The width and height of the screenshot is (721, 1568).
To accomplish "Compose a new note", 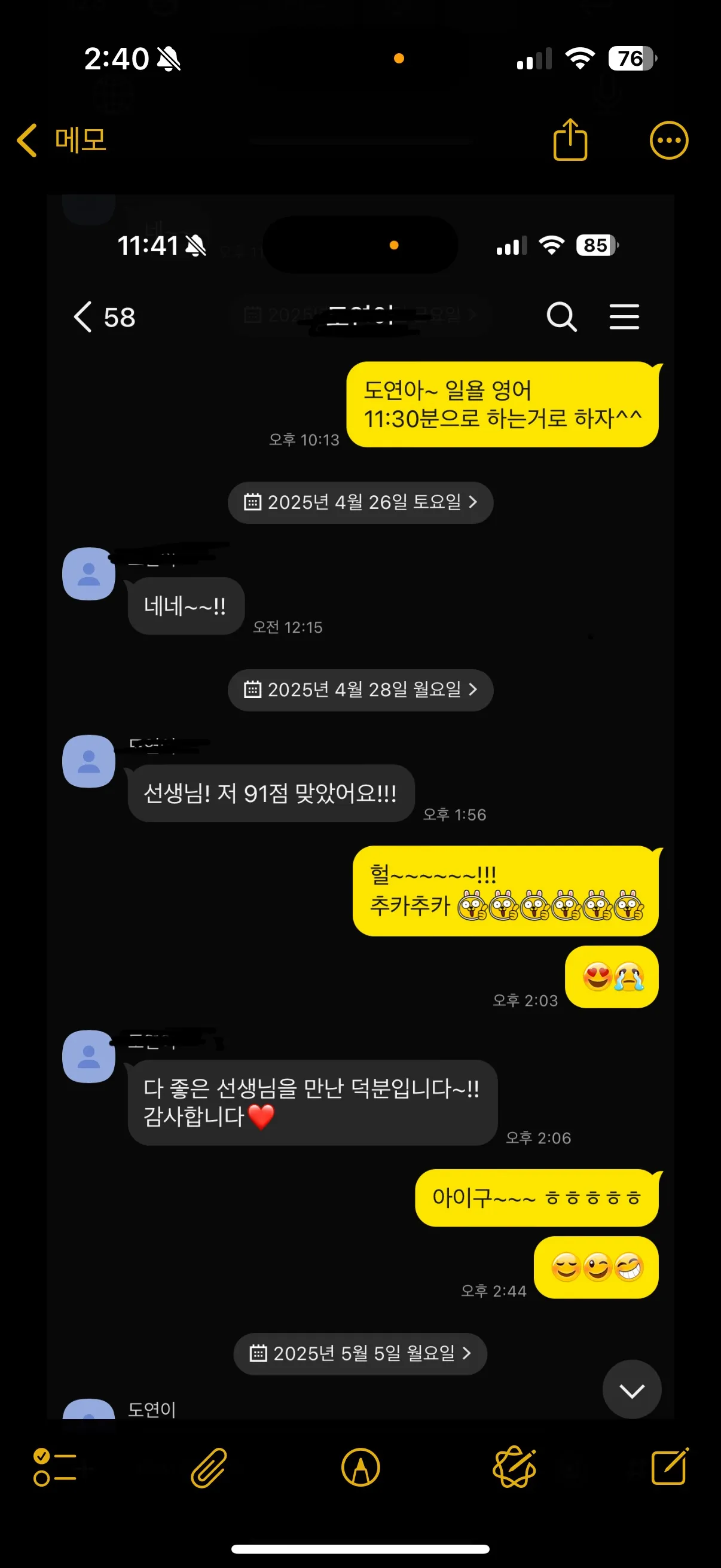I will tap(669, 1467).
